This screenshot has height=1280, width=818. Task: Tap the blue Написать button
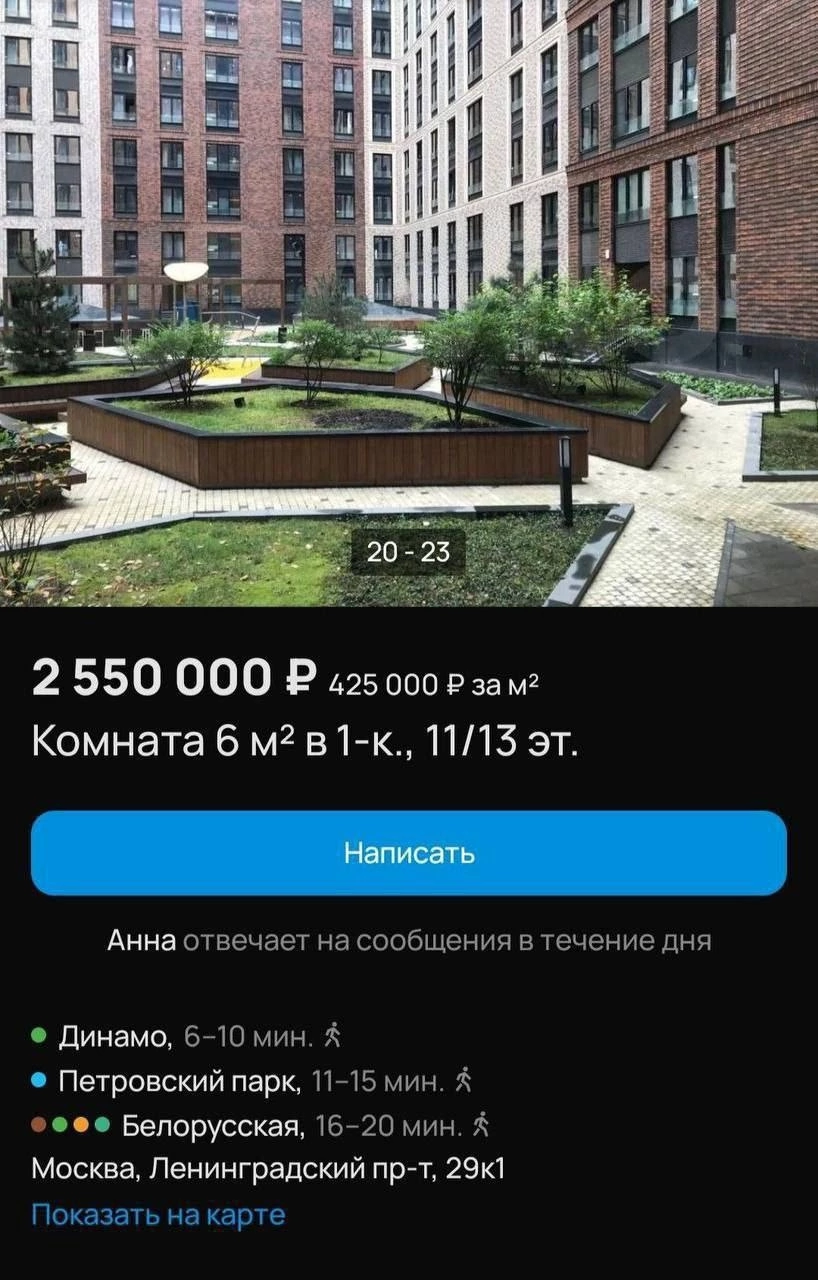tap(408, 853)
